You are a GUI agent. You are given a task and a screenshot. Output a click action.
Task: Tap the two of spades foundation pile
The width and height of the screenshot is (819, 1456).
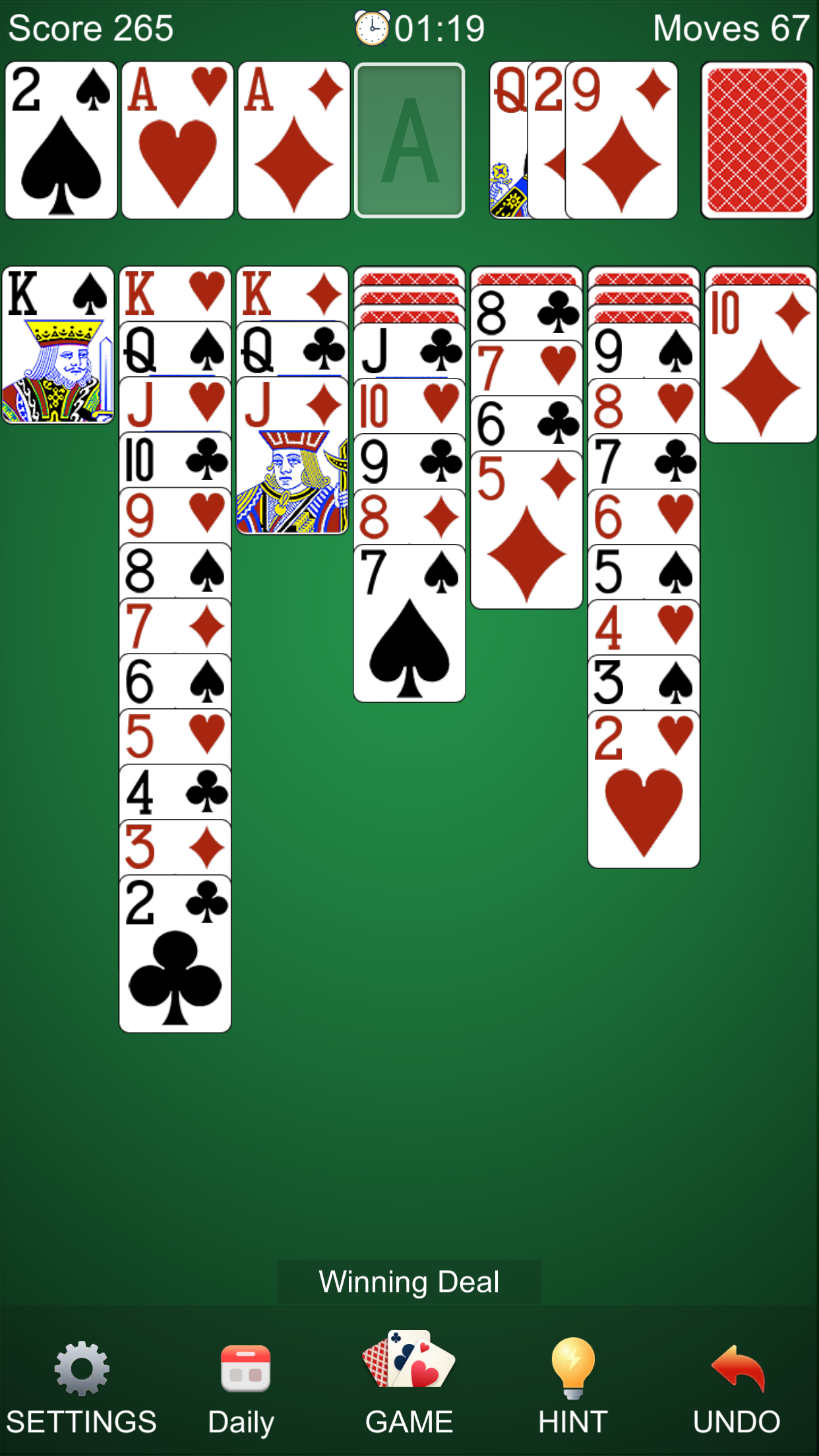[x=61, y=140]
